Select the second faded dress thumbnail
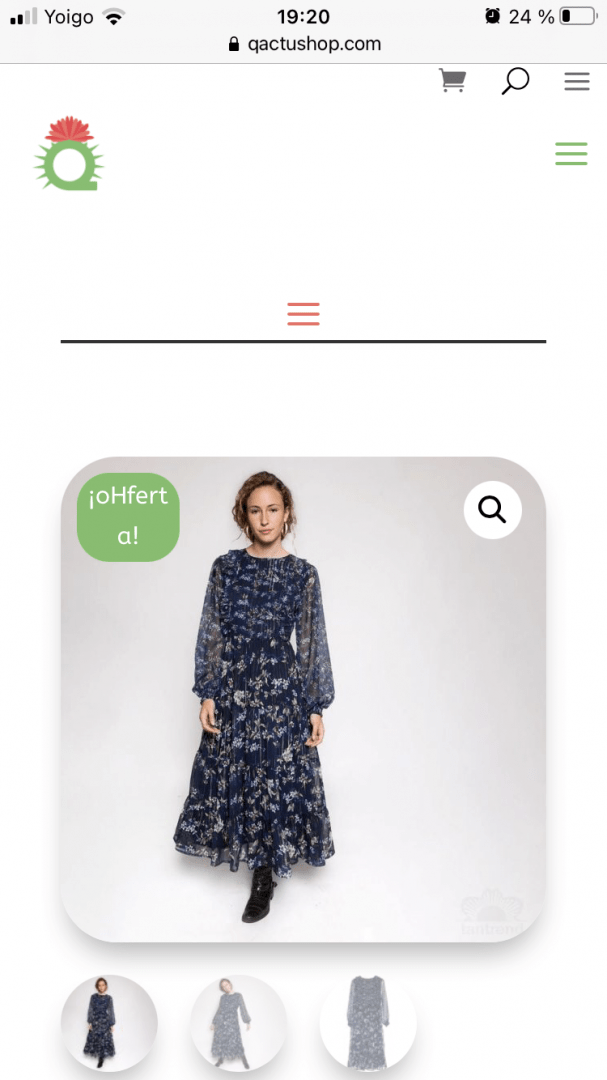This screenshot has height=1080, width=607. (238, 1023)
